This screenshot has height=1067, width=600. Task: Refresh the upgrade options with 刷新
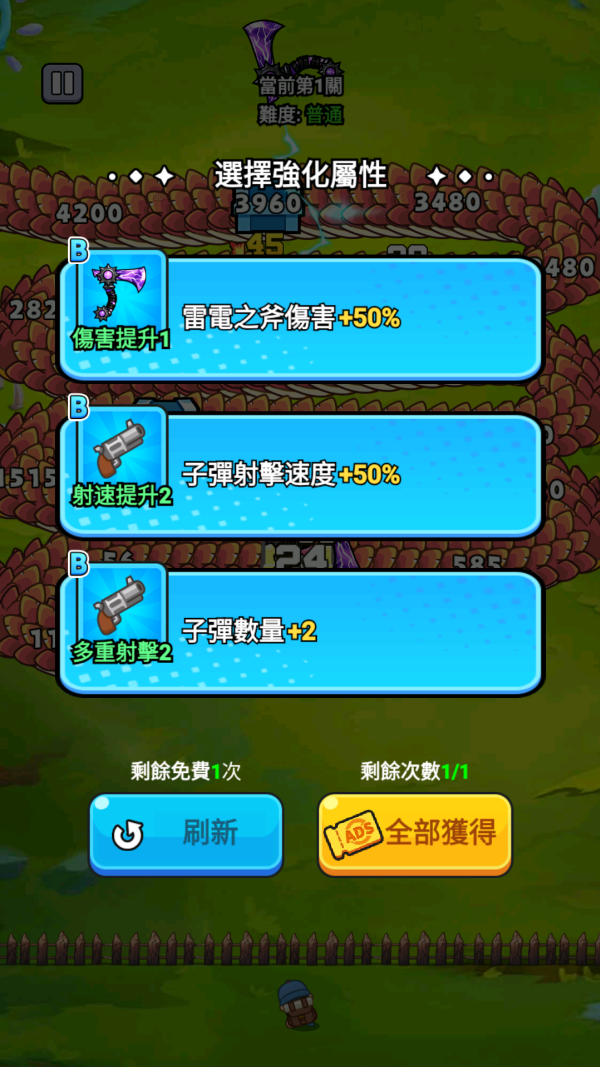point(186,833)
